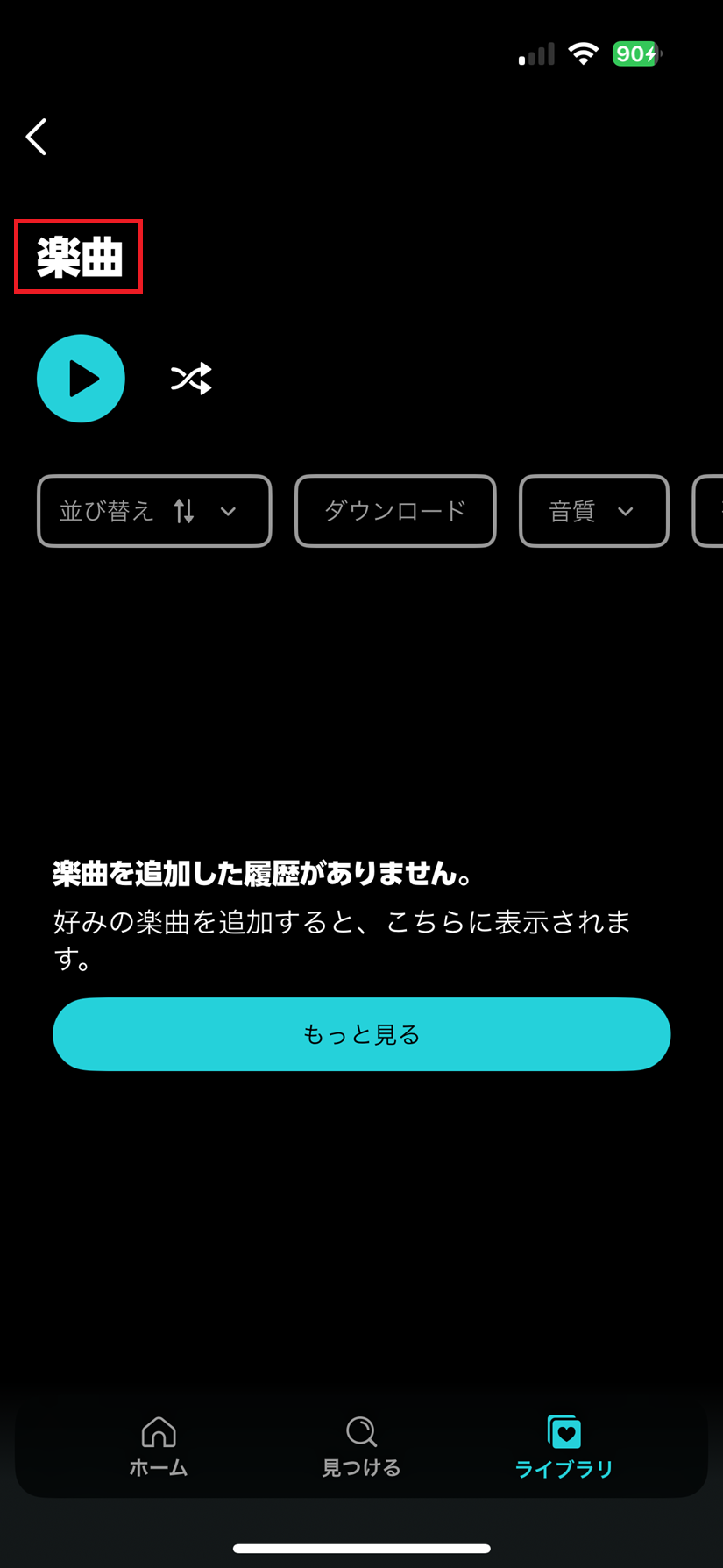This screenshot has width=723, height=1568.
Task: Play all songs with the play button
Action: click(81, 379)
